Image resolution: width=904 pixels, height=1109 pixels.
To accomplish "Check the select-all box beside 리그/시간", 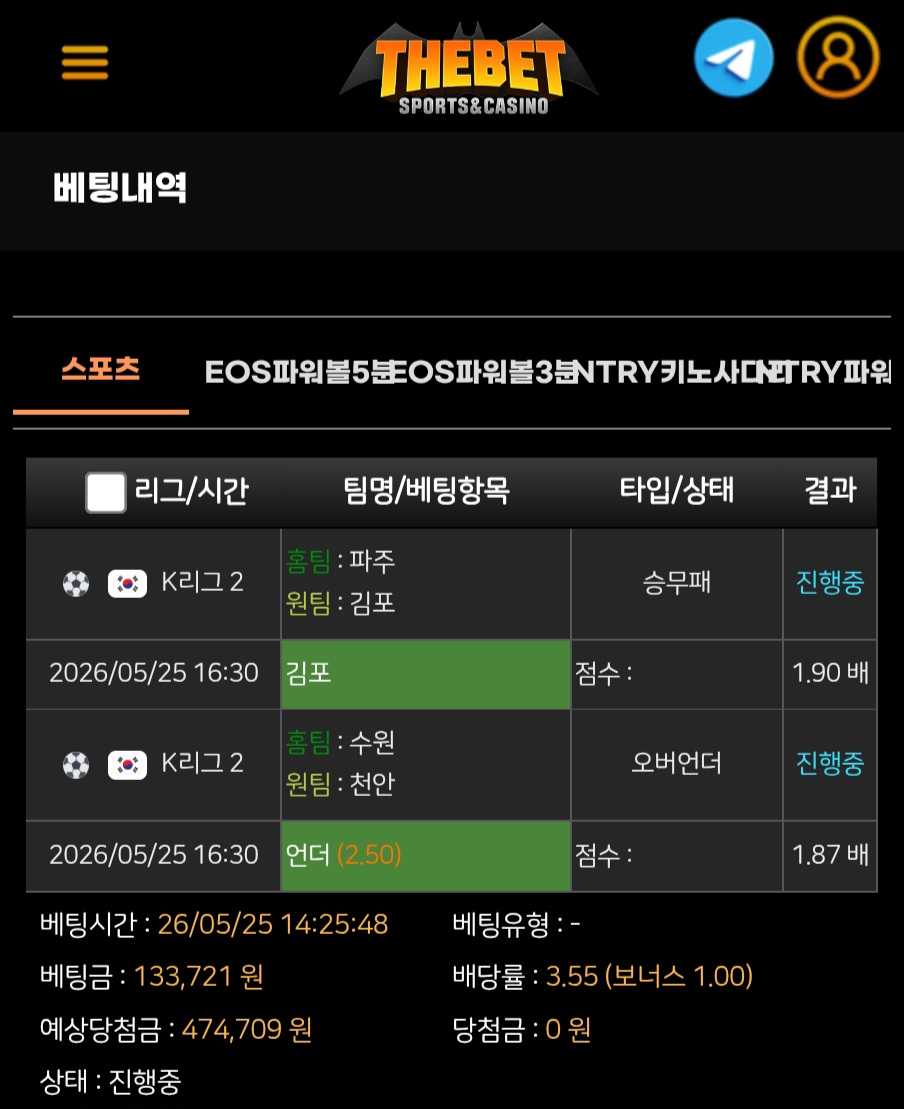I will (106, 492).
